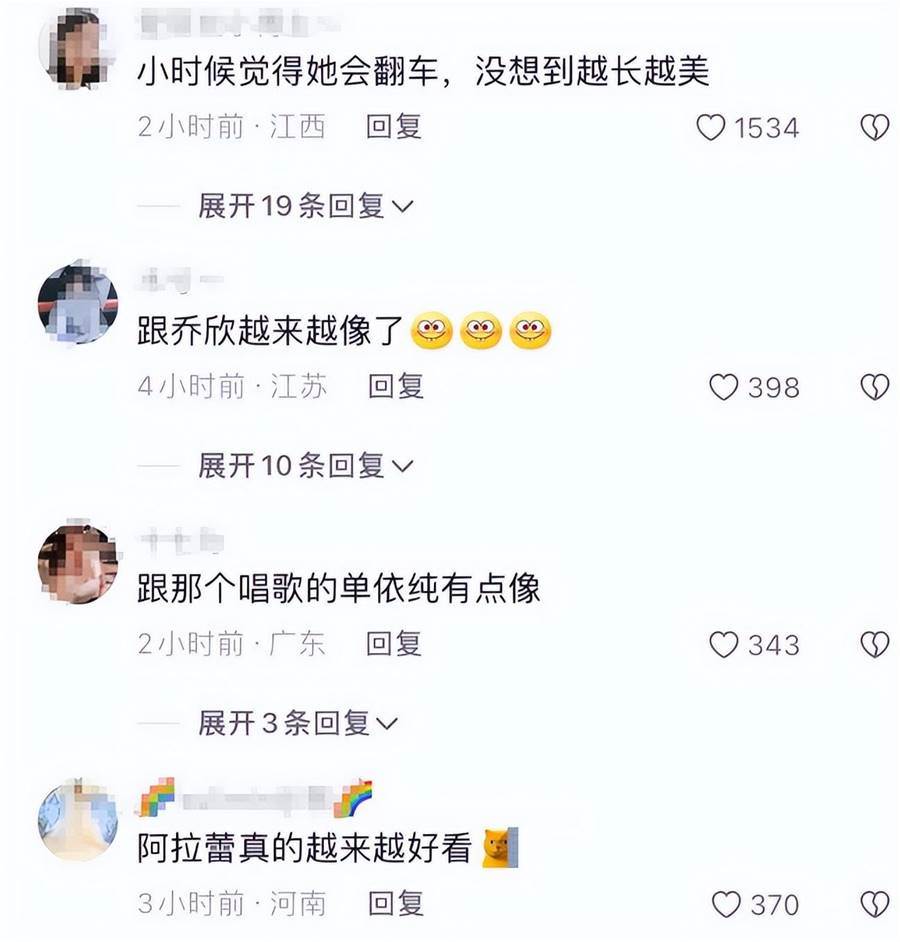Like the 乔欣 comment
Image resolution: width=900 pixels, height=942 pixels.
click(x=723, y=387)
